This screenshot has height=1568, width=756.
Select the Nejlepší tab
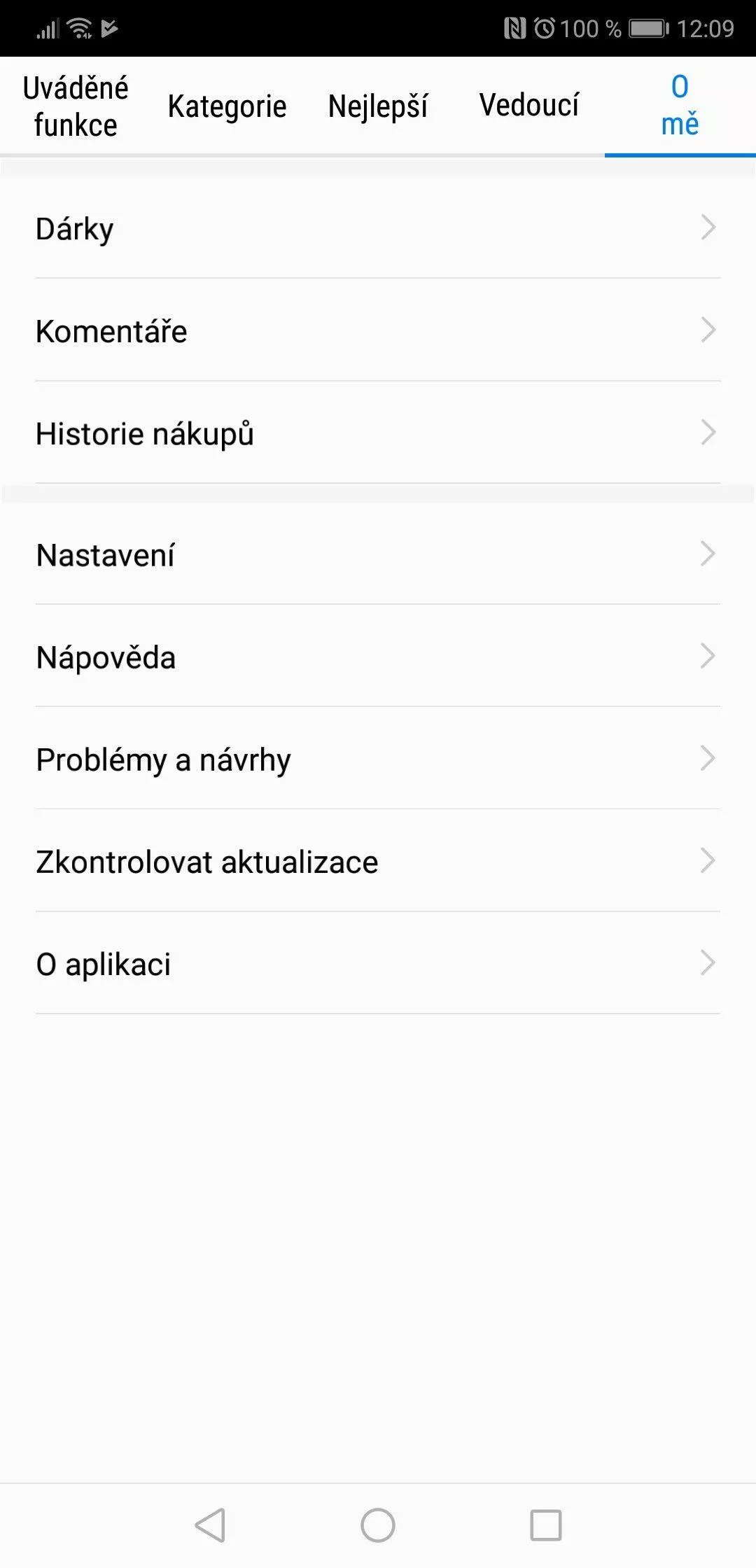pos(378,106)
